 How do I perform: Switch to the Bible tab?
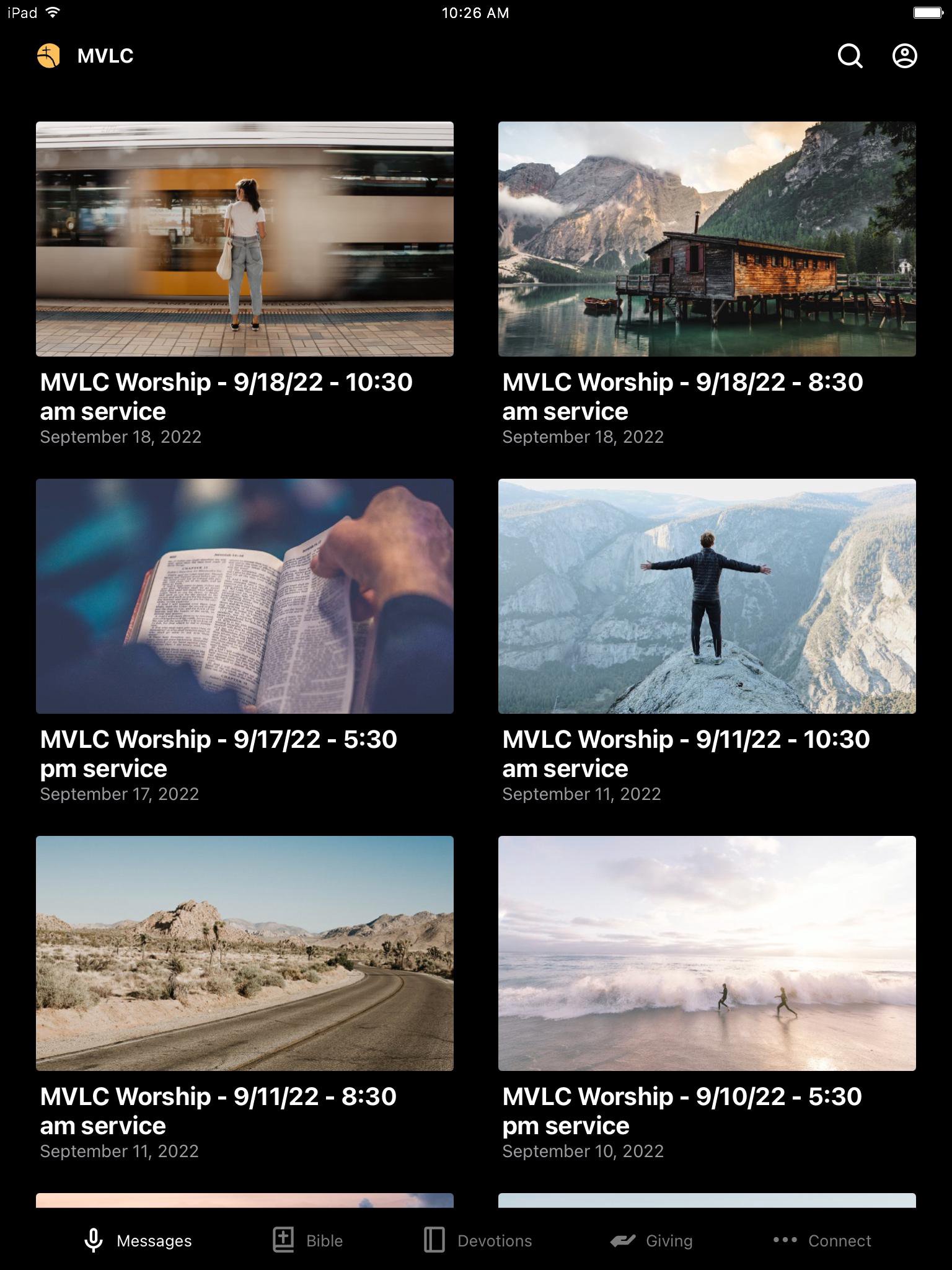pos(308,1240)
